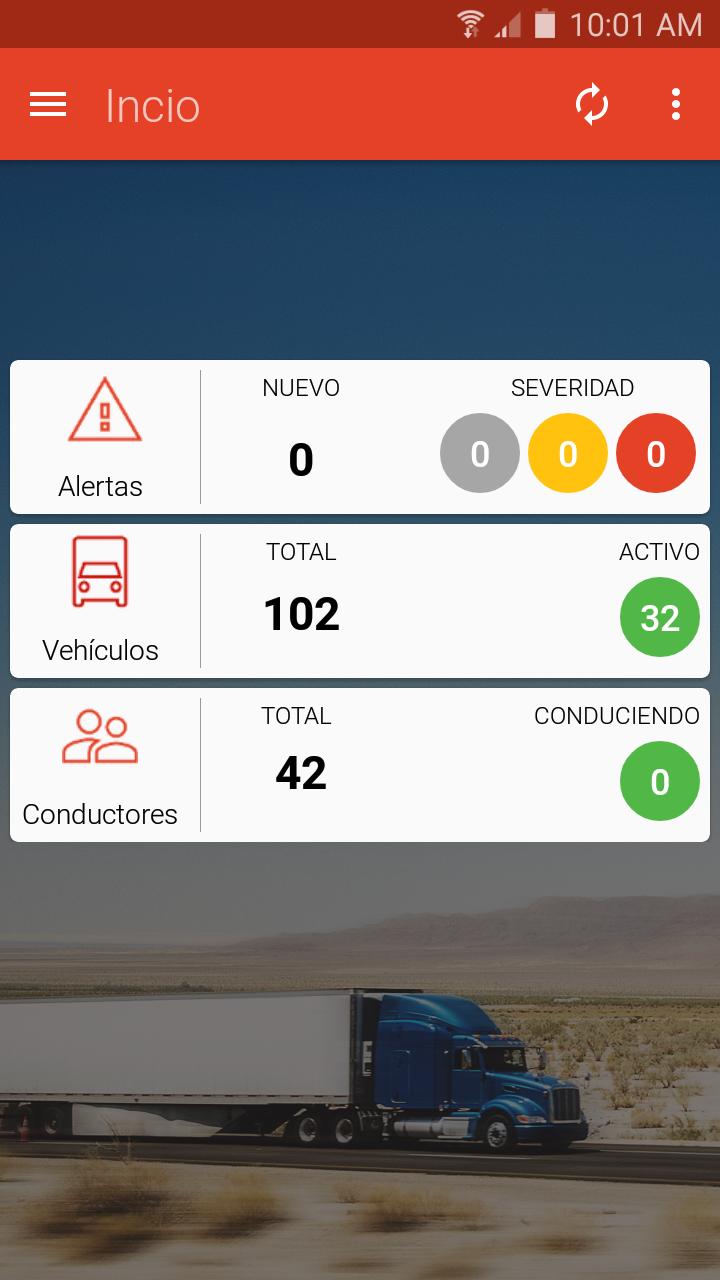
Task: Open the Conductores summary card
Action: (x=360, y=764)
